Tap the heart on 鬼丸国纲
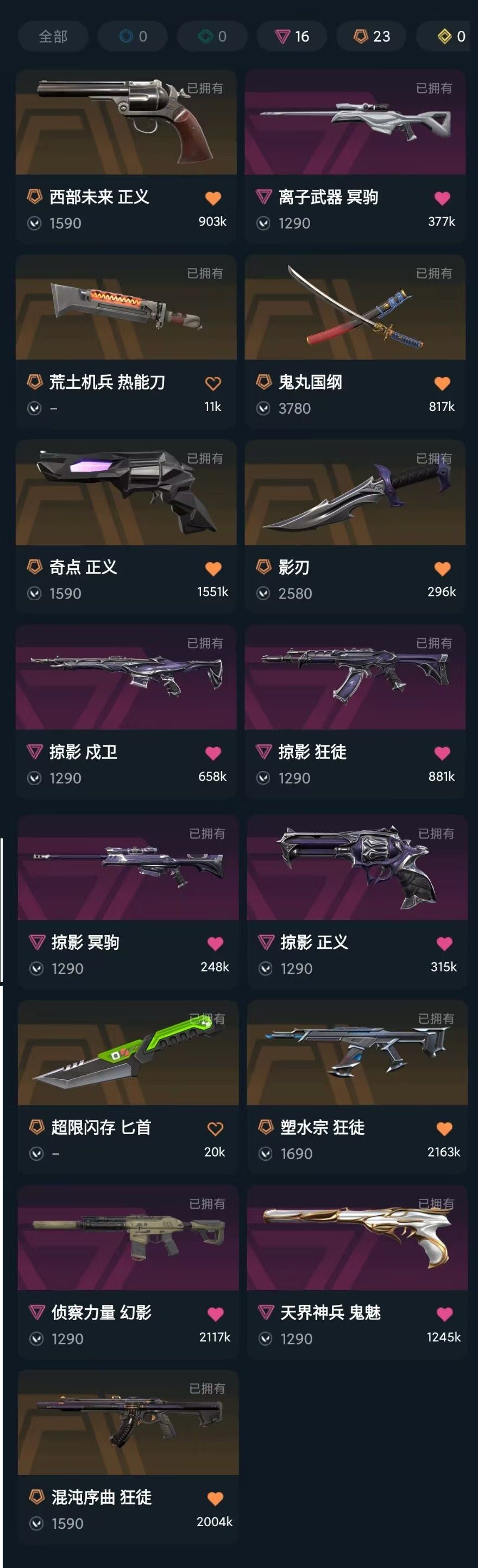The height and width of the screenshot is (1568, 478). 442,383
